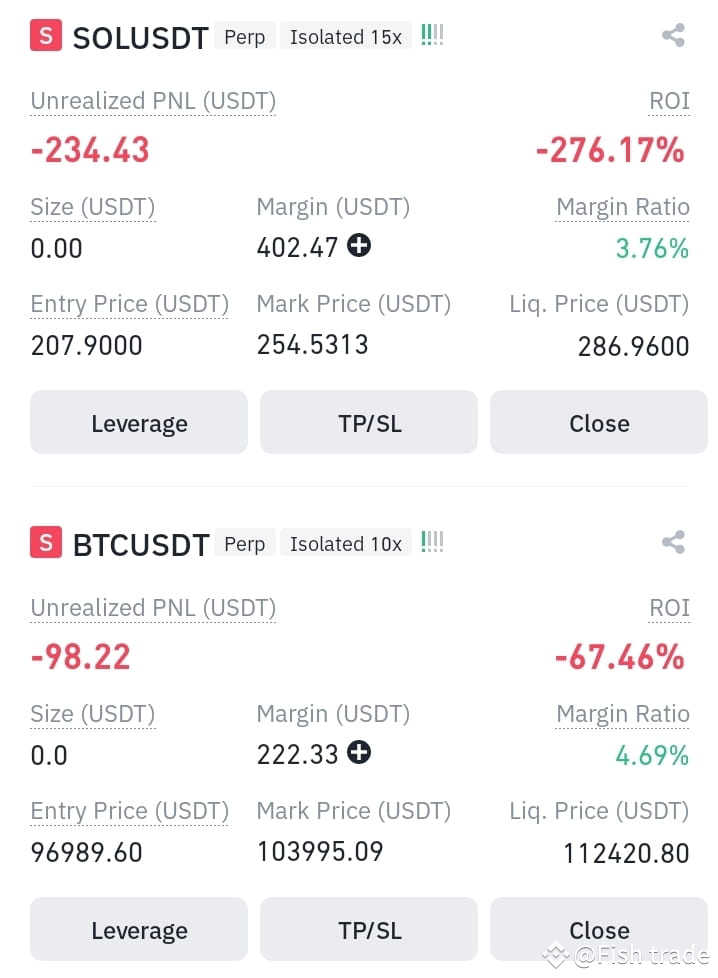This screenshot has height=978, width=718.
Task: Open the SOLUSDT Perp contract title
Action: 140,38
